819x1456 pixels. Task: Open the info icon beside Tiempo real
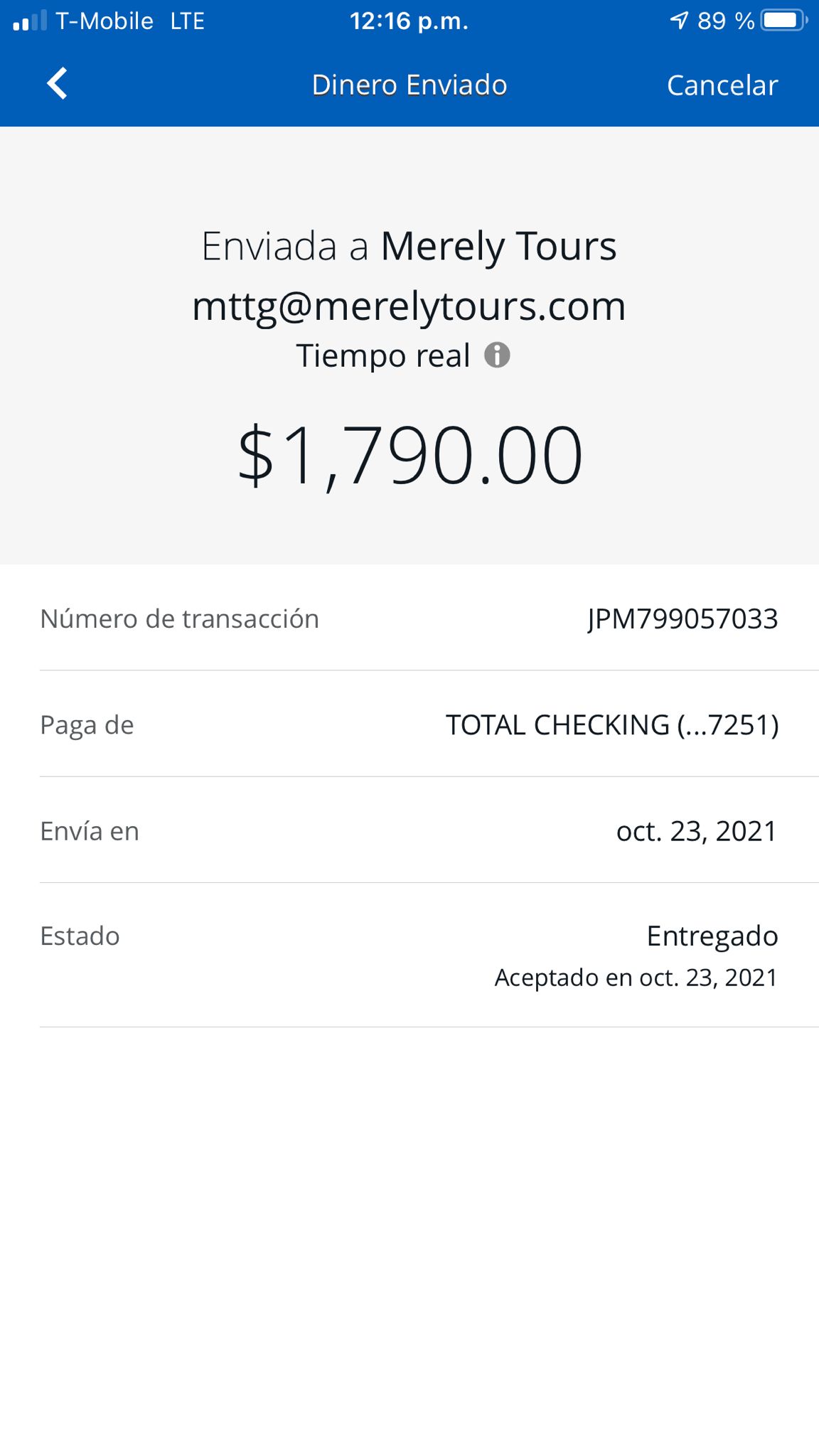click(497, 355)
